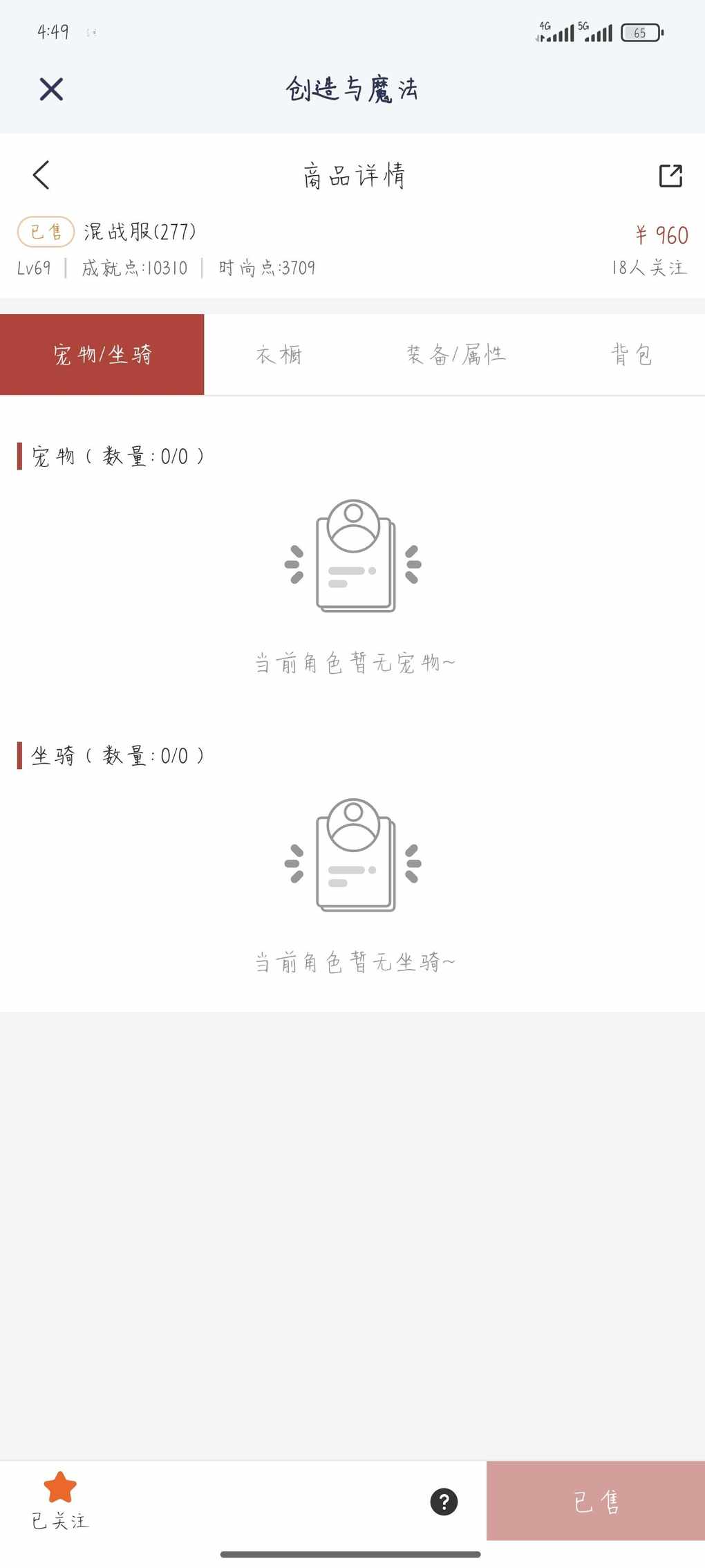View the 背包 tab
Viewport: 705px width, 1568px height.
pyautogui.click(x=632, y=355)
